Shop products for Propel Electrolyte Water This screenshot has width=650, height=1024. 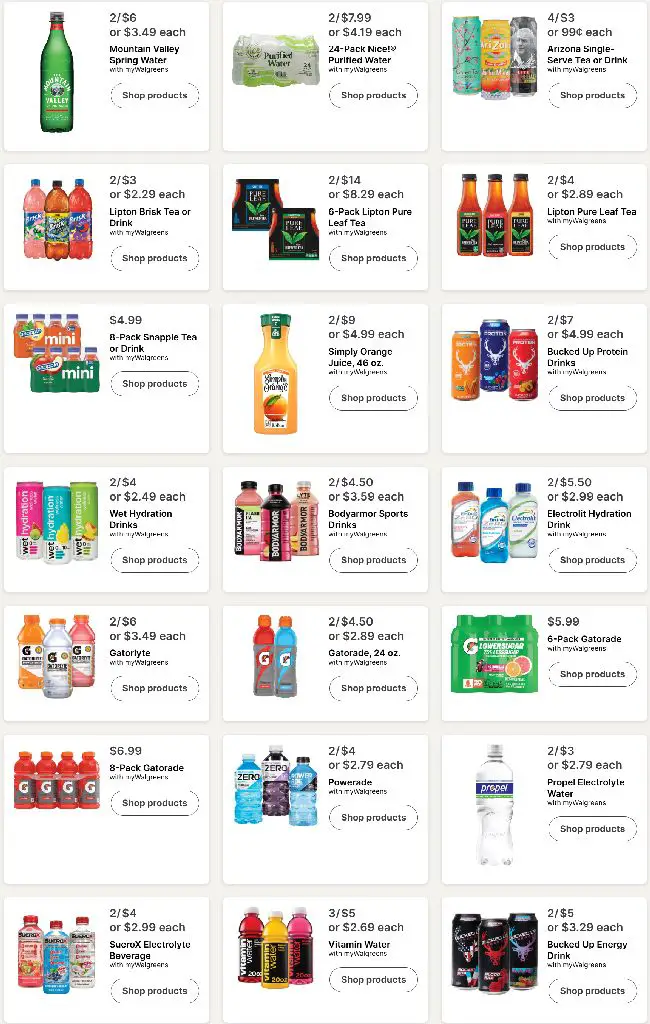click(x=593, y=829)
